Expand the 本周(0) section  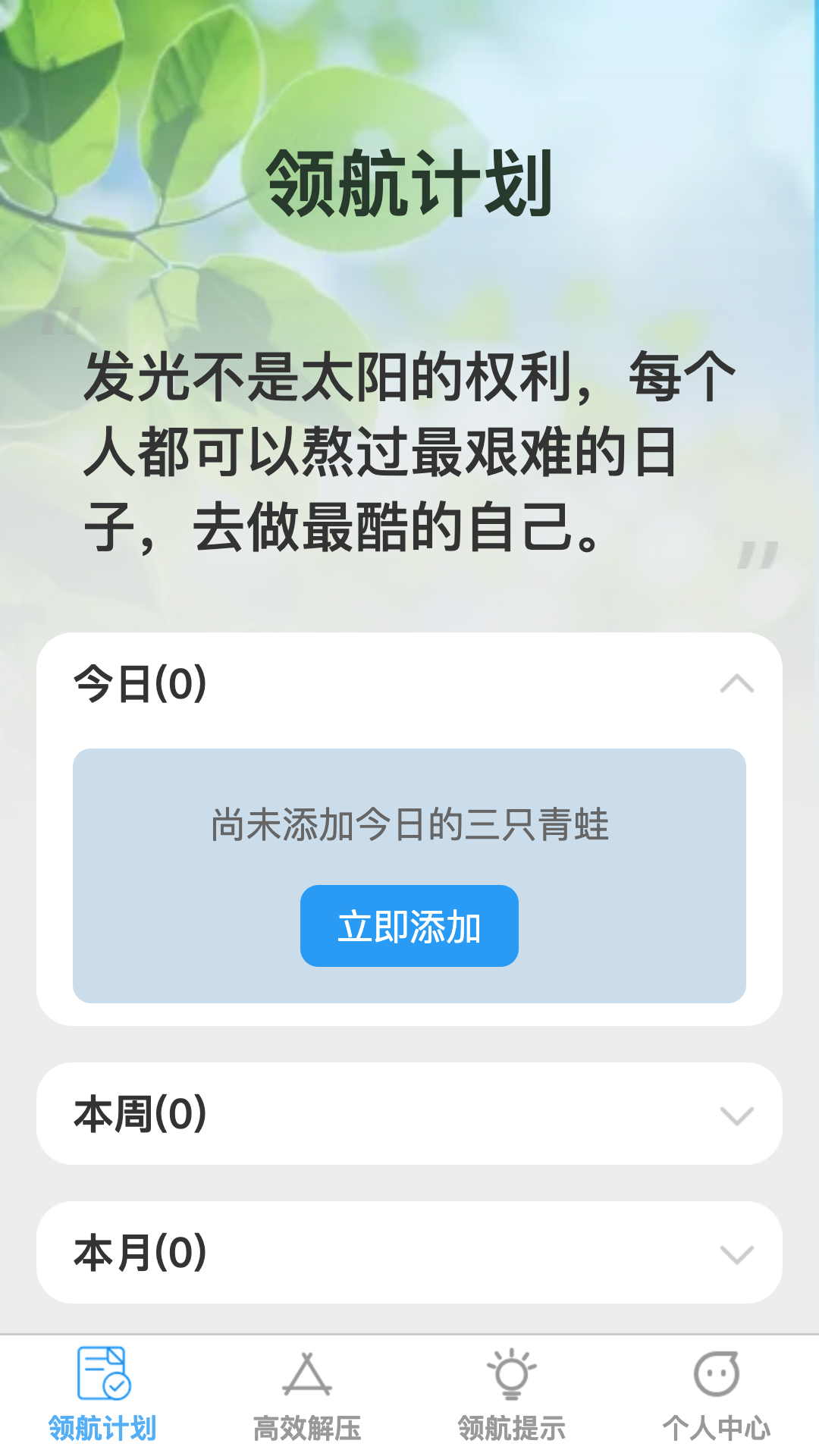pyautogui.click(x=736, y=1115)
